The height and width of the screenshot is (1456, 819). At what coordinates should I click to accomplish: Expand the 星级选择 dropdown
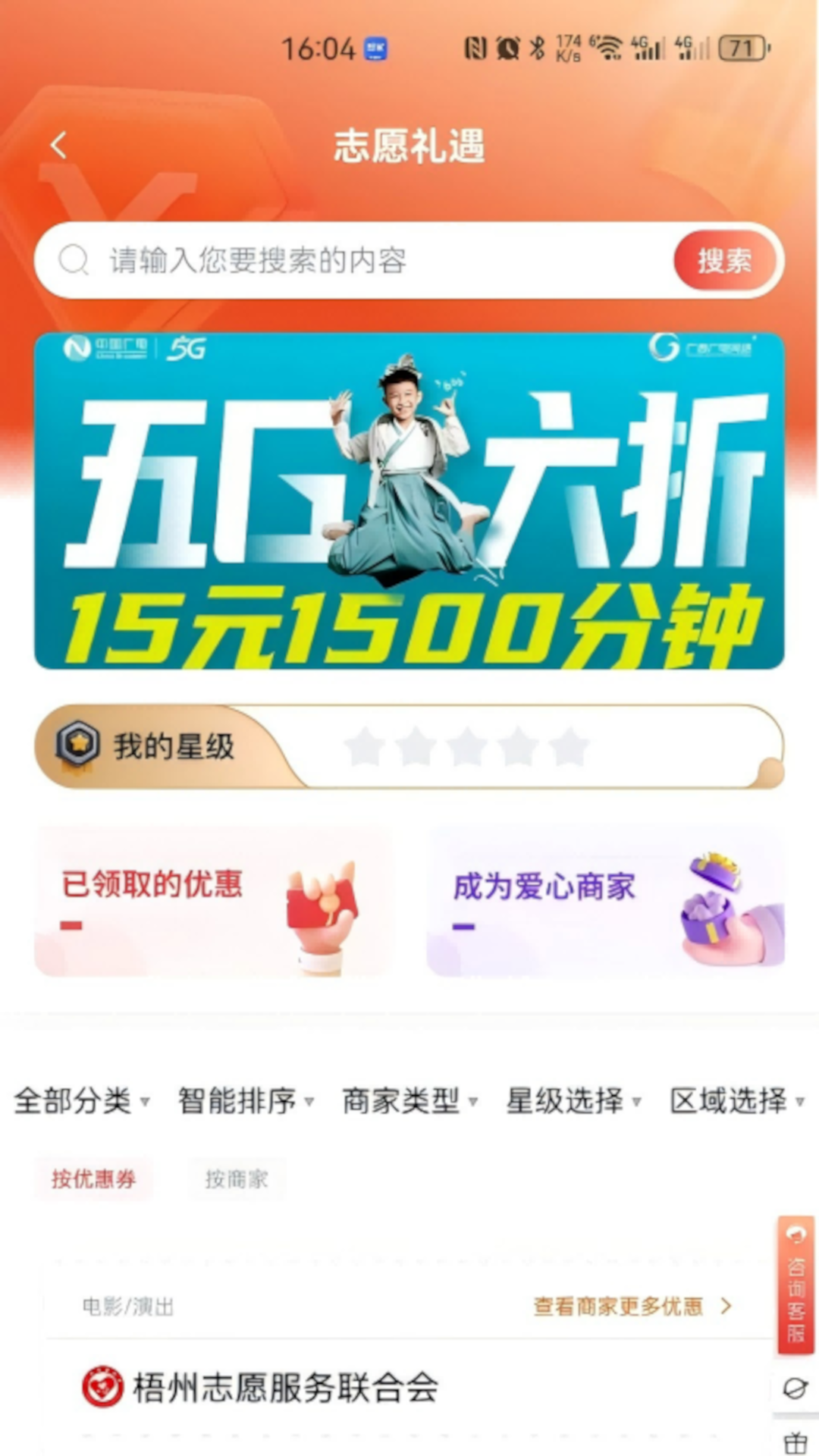tap(573, 1101)
